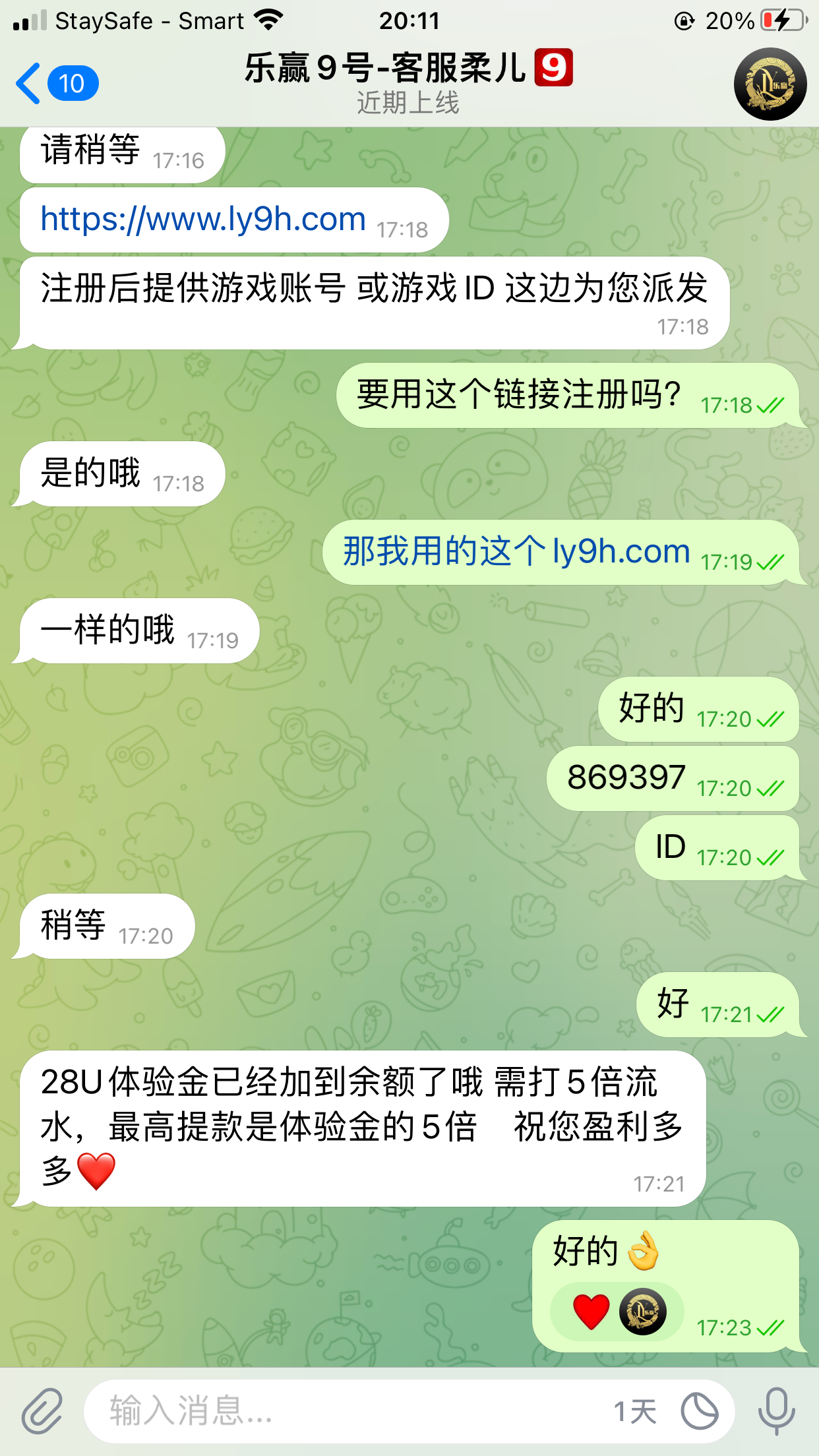Open the ly9h.com link in sent message
This screenshot has height=1456, width=819.
tap(621, 552)
